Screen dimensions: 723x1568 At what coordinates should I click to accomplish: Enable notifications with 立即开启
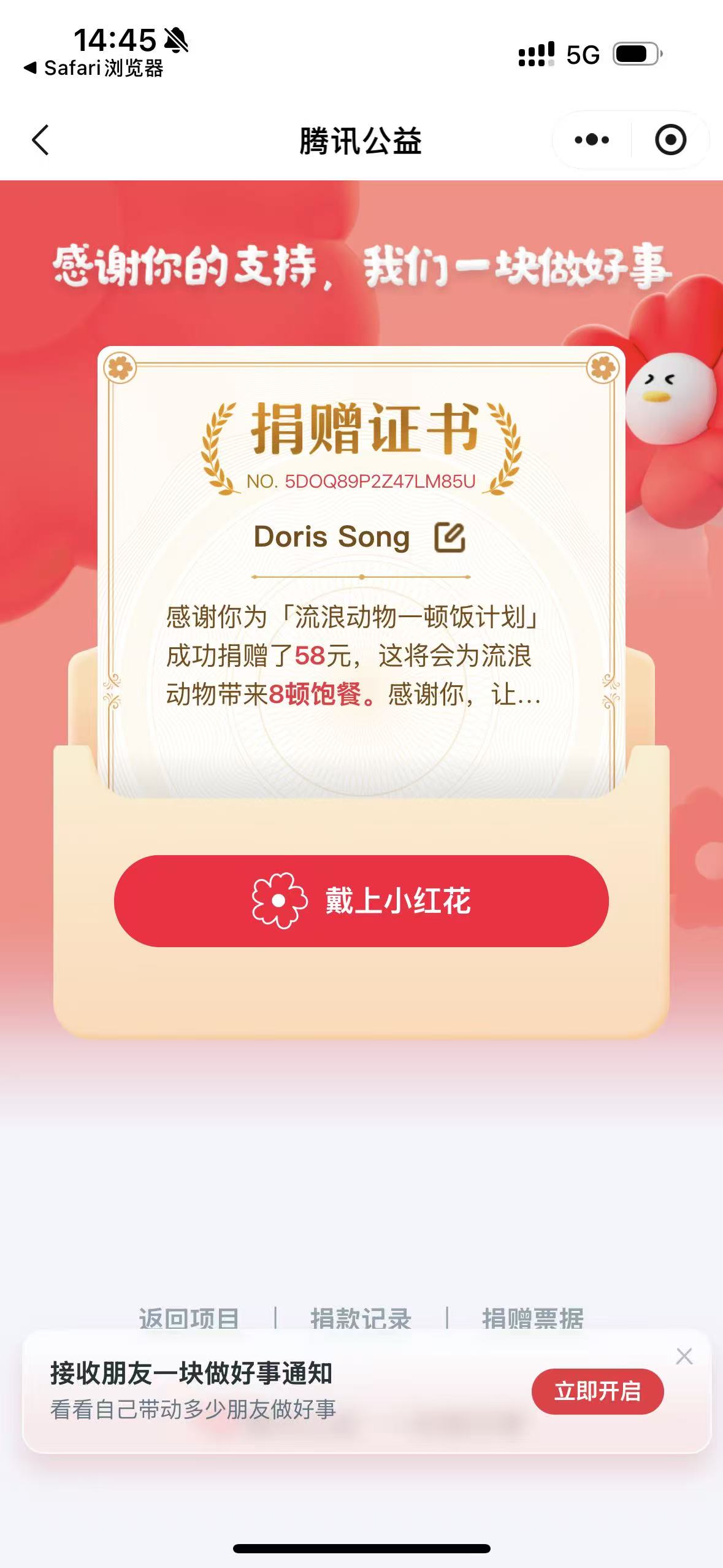[597, 1391]
